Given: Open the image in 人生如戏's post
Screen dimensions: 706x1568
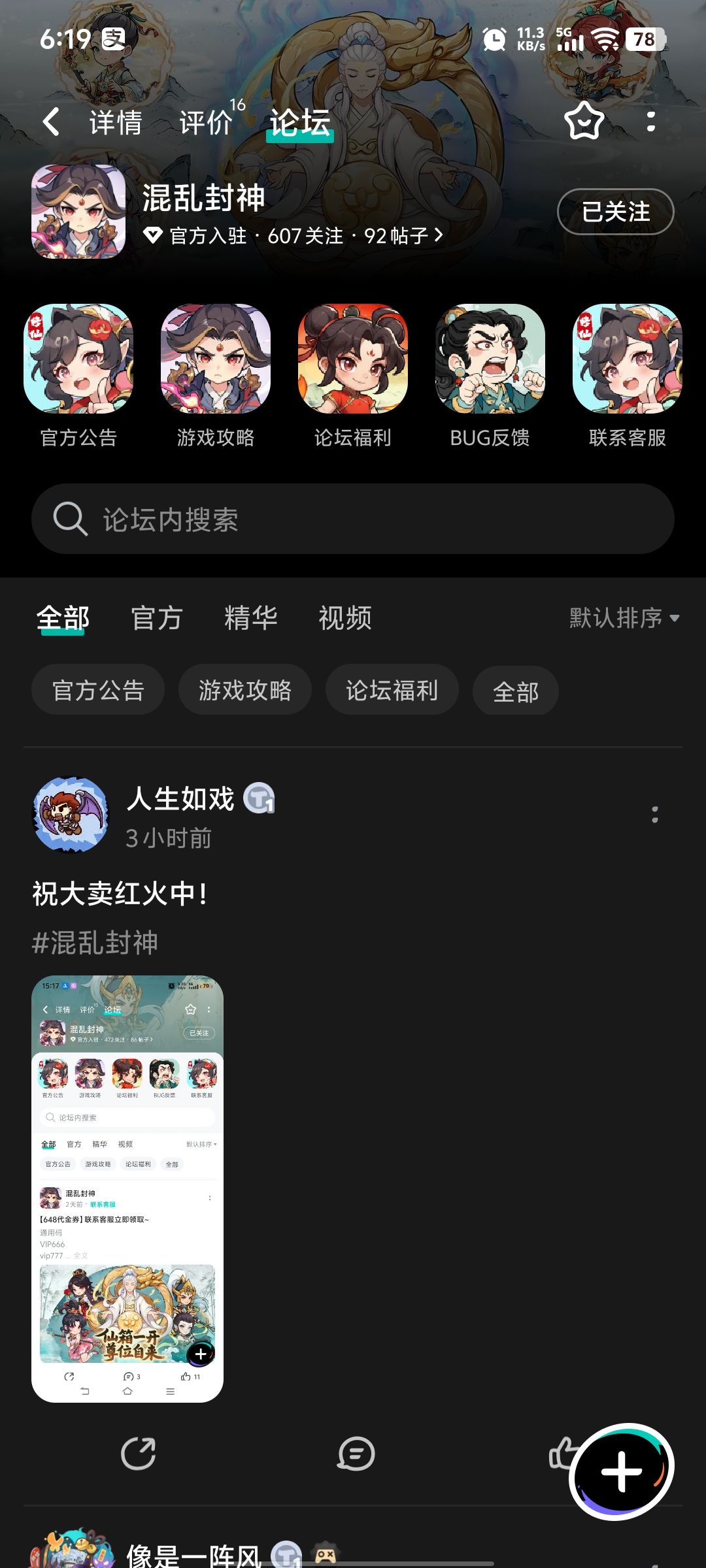Looking at the screenshot, I should tap(127, 1188).
